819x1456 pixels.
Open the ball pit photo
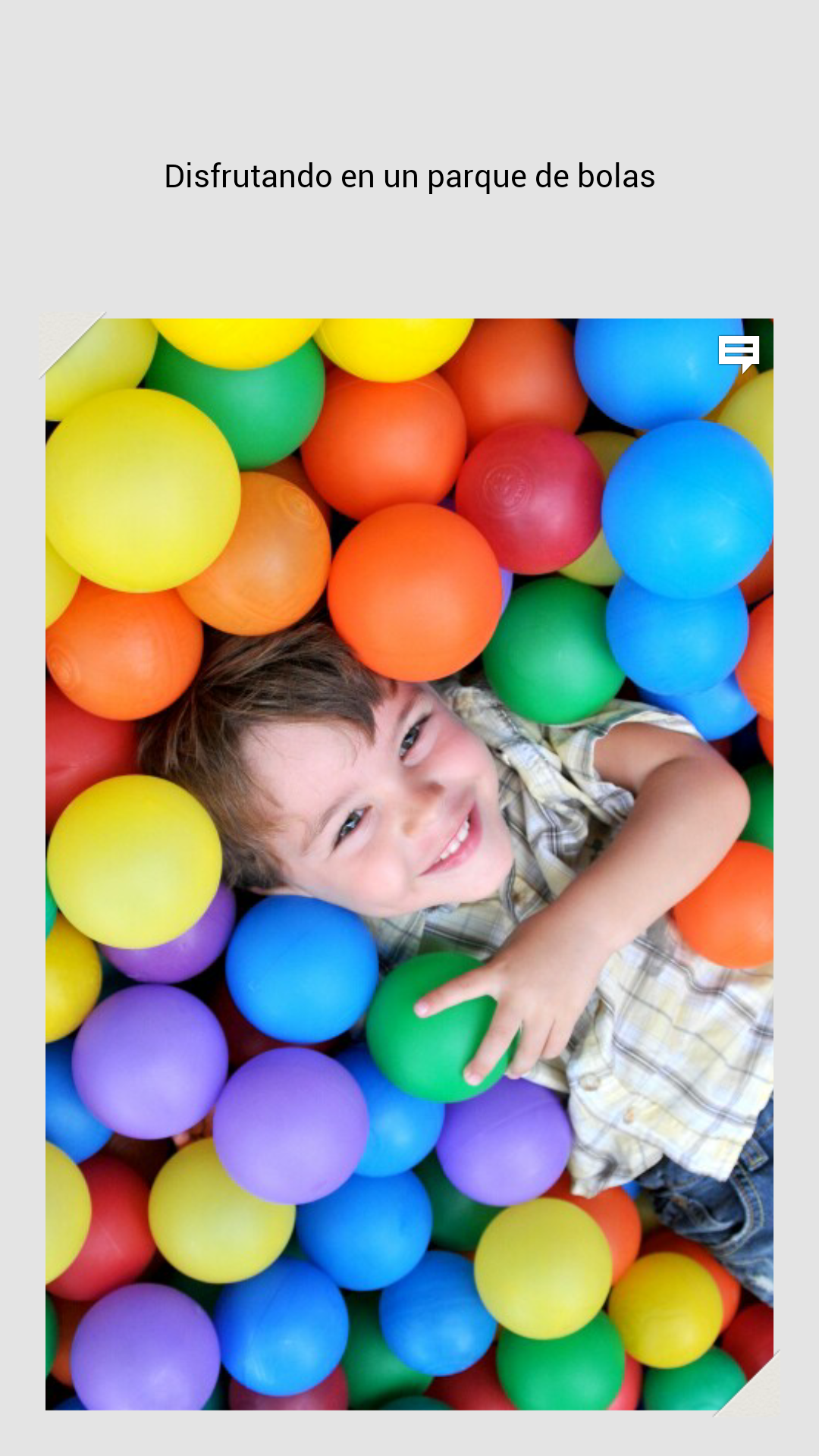coord(409,864)
